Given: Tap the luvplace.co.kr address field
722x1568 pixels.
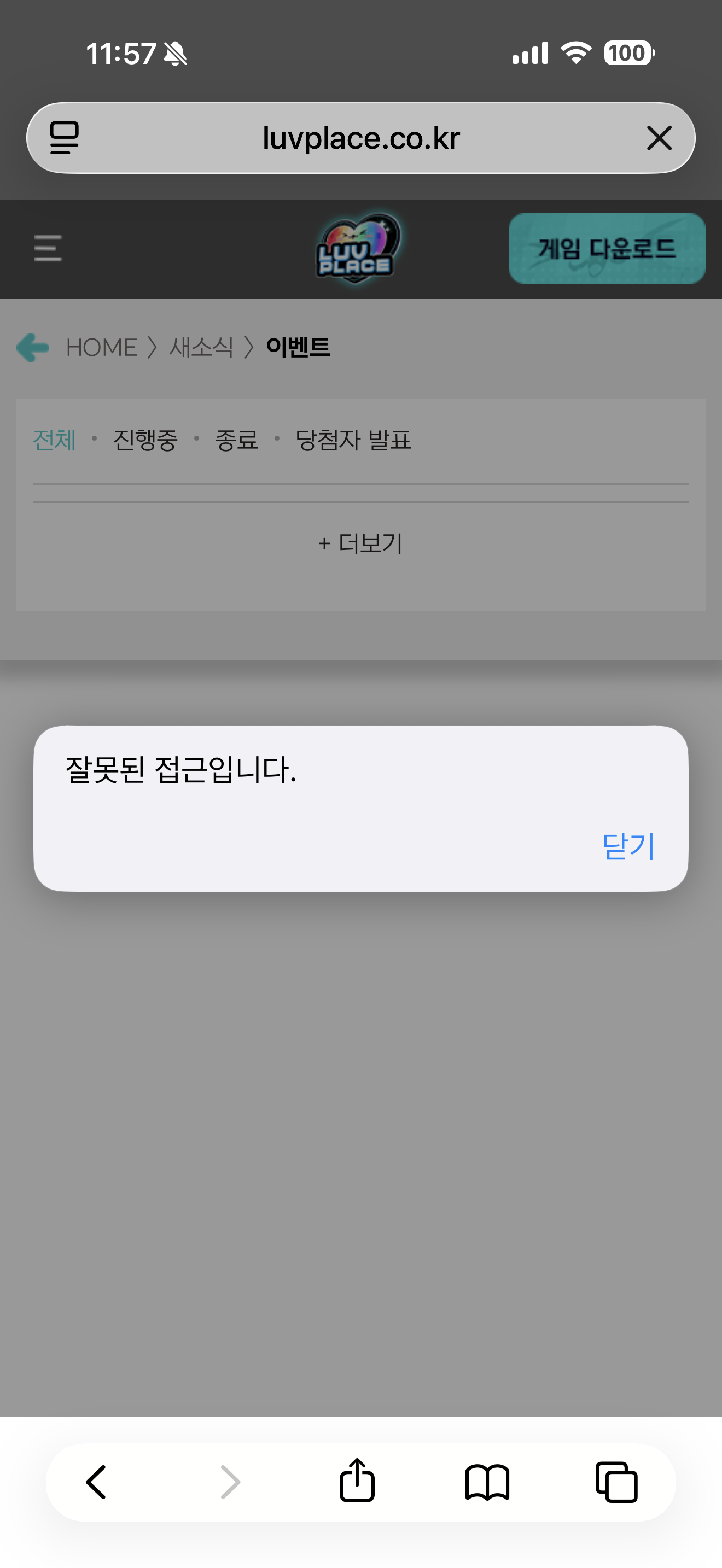Looking at the screenshot, I should [x=360, y=138].
